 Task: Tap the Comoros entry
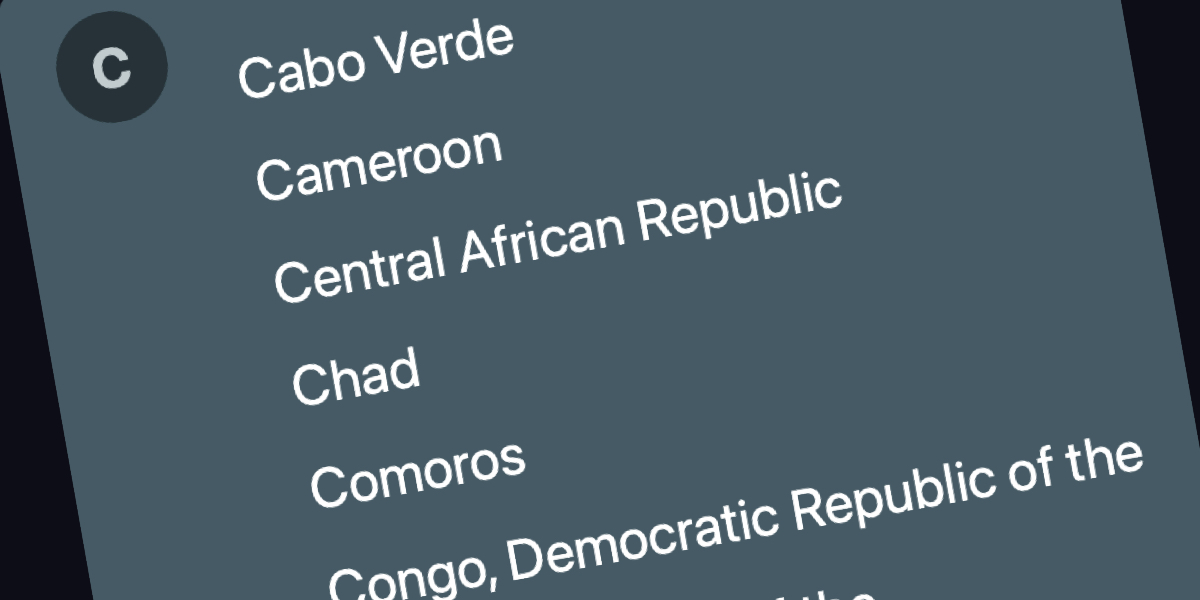(417, 471)
